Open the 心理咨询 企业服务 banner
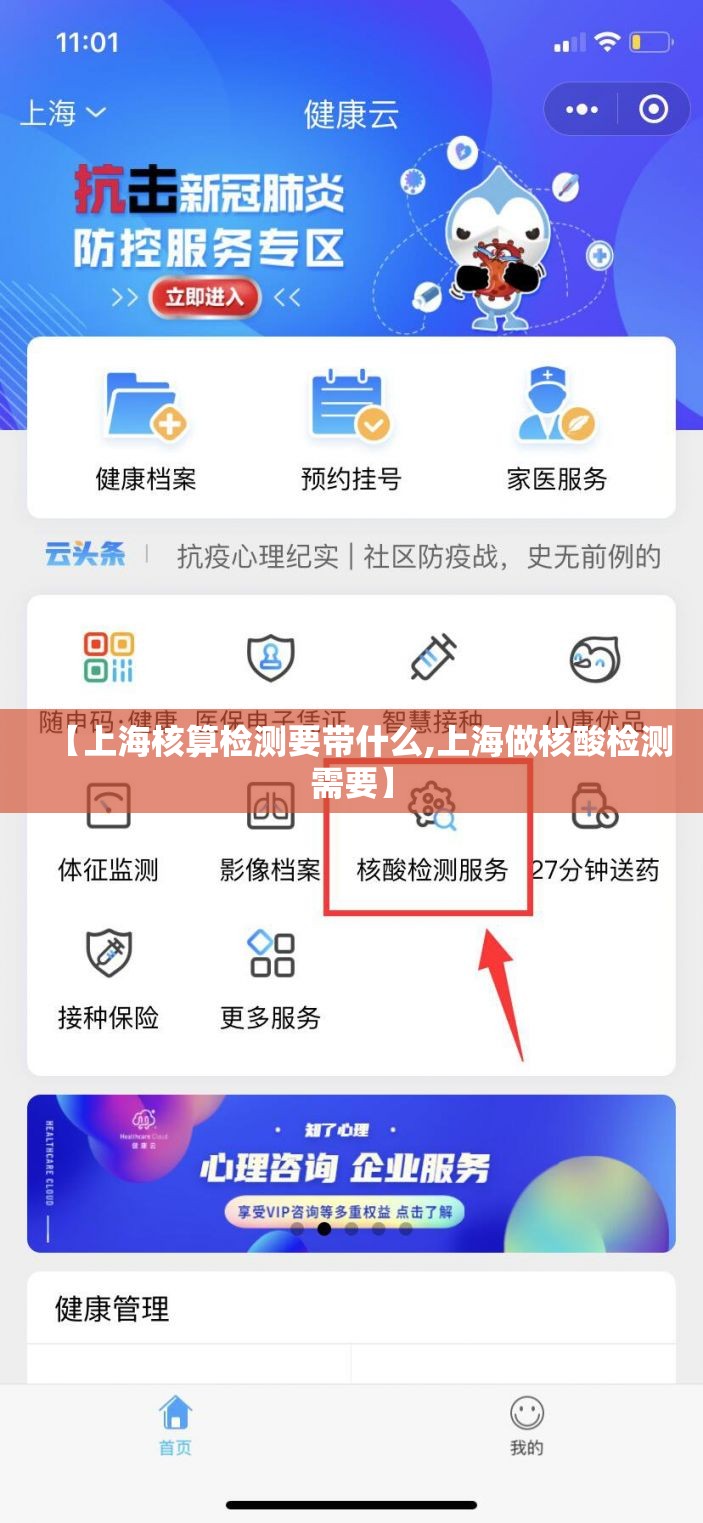This screenshot has width=703, height=1523. (x=351, y=1172)
